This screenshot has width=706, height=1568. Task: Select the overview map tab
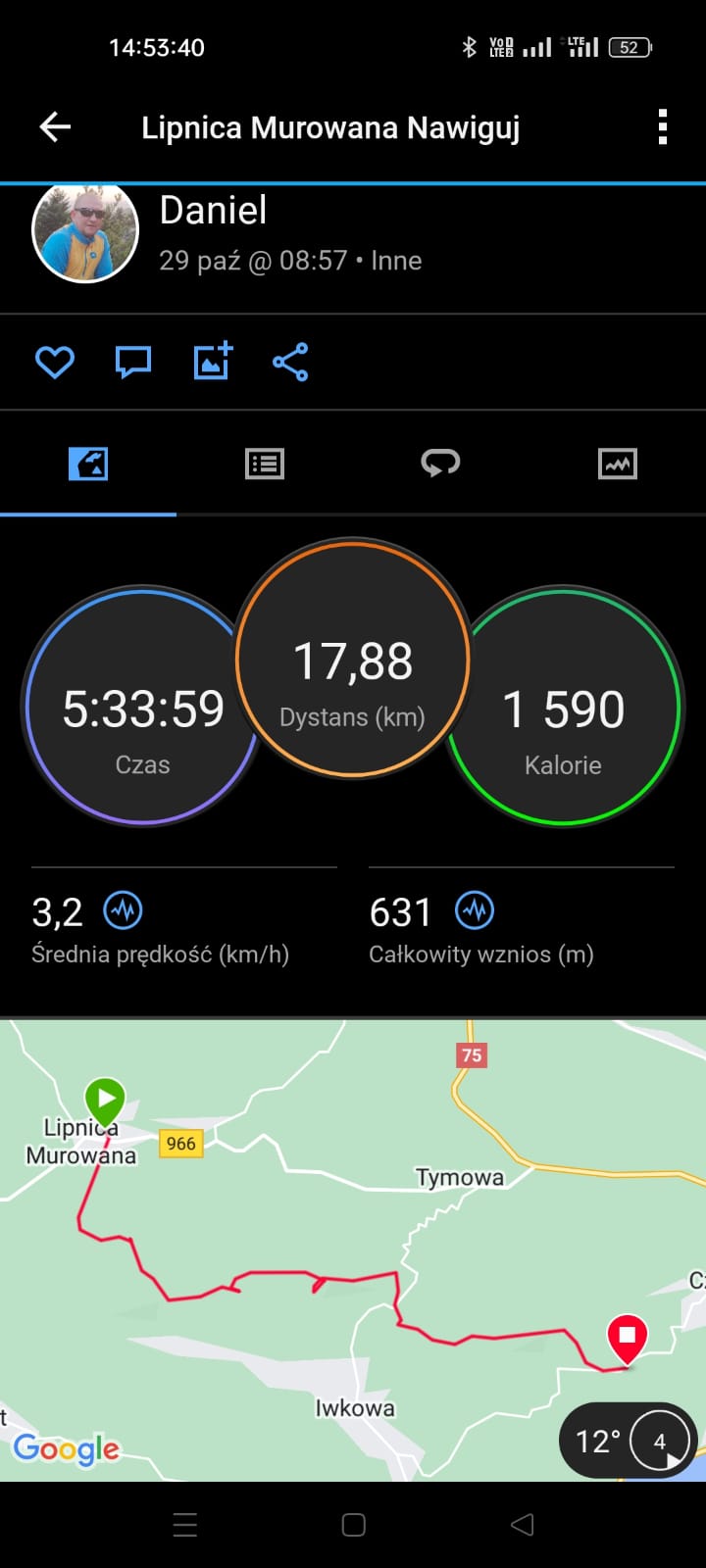coord(88,464)
